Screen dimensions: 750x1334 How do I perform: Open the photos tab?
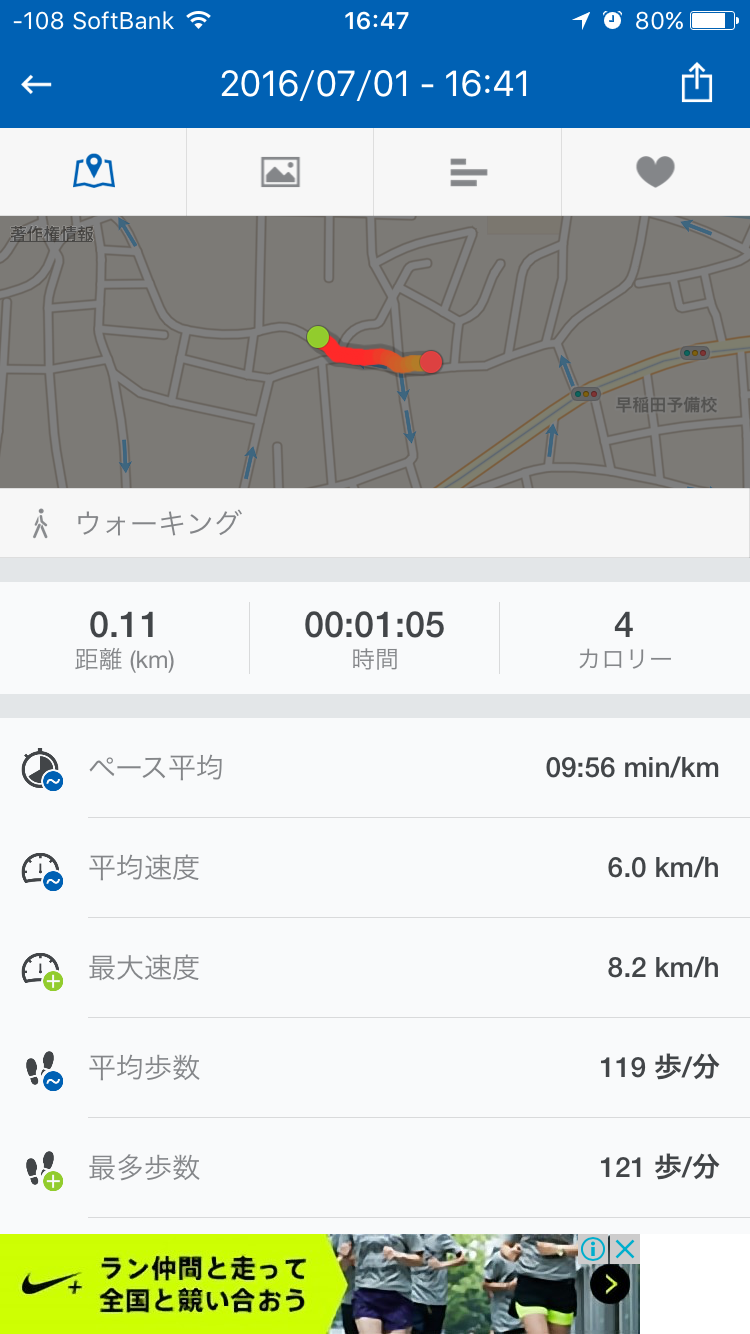tap(280, 170)
